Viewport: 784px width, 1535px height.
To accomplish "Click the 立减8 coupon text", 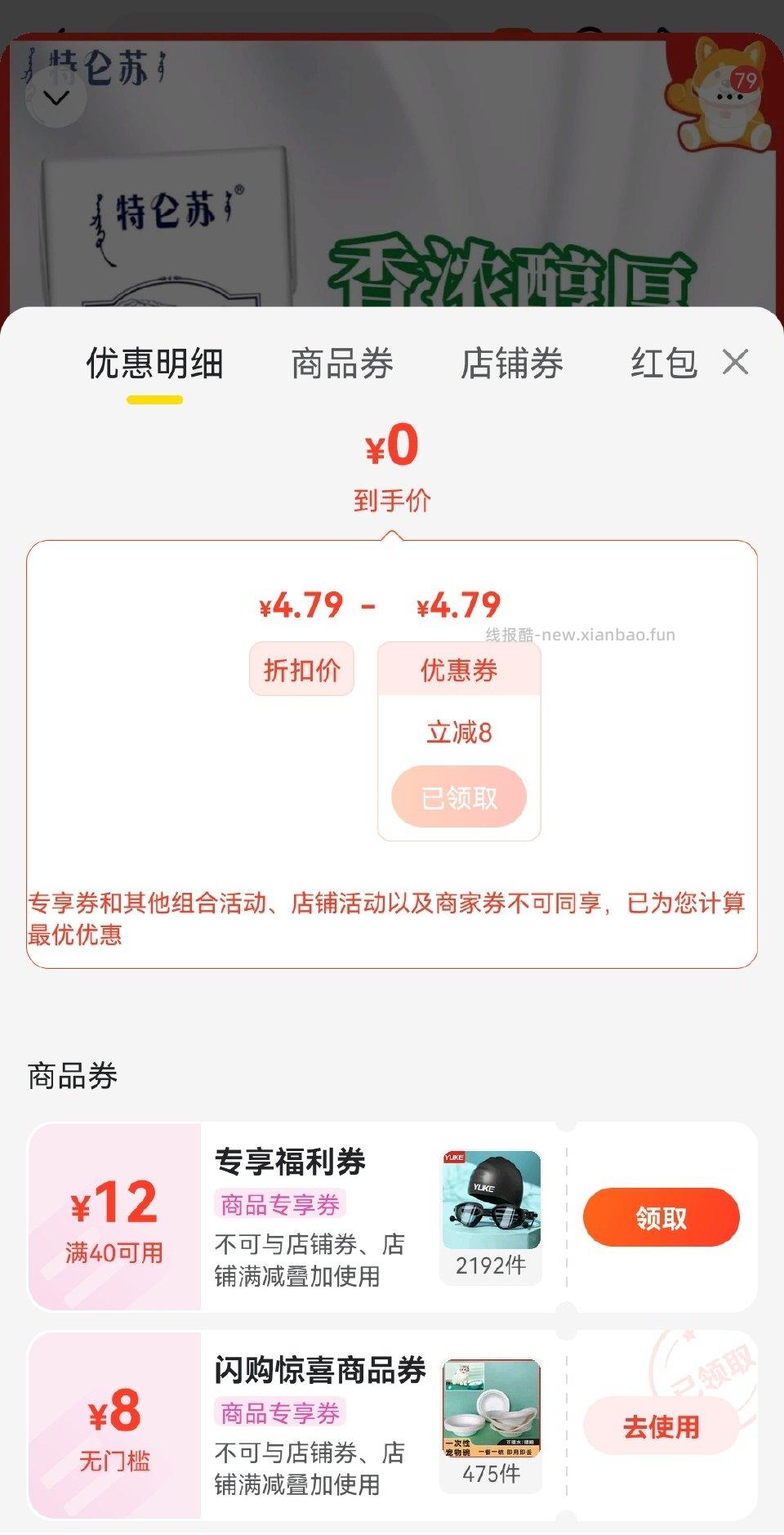I will point(459,734).
